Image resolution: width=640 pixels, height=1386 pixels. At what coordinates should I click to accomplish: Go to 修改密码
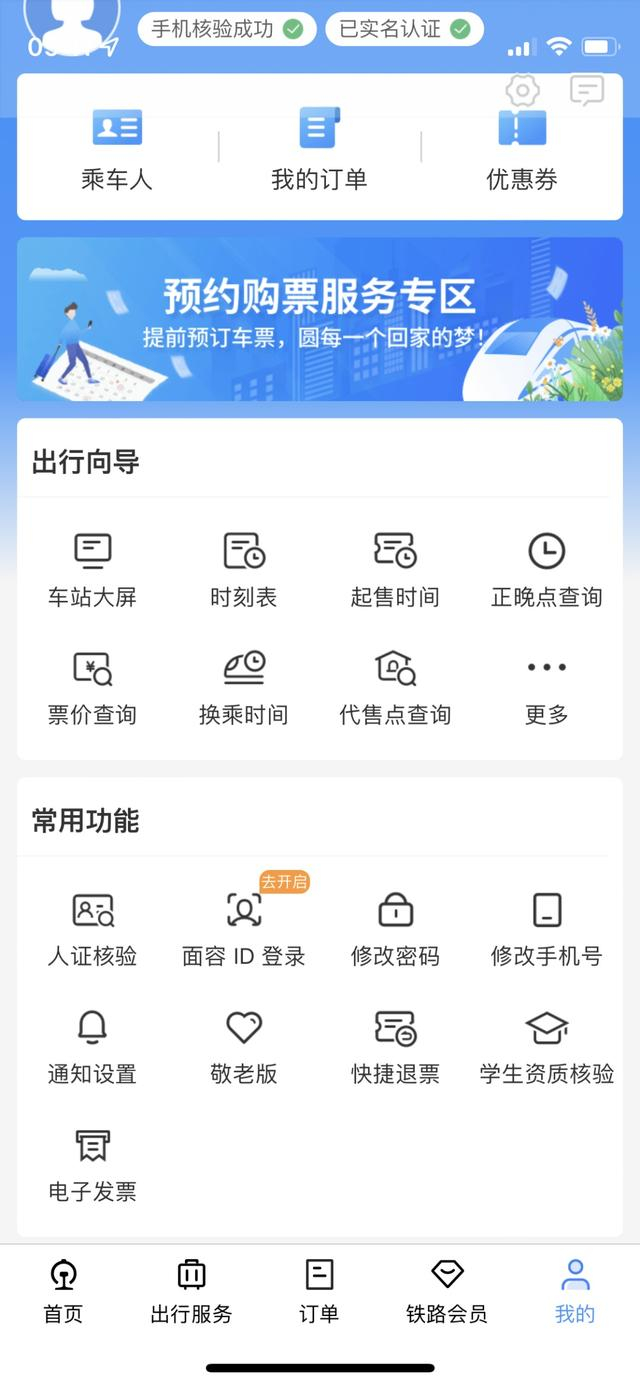(395, 929)
